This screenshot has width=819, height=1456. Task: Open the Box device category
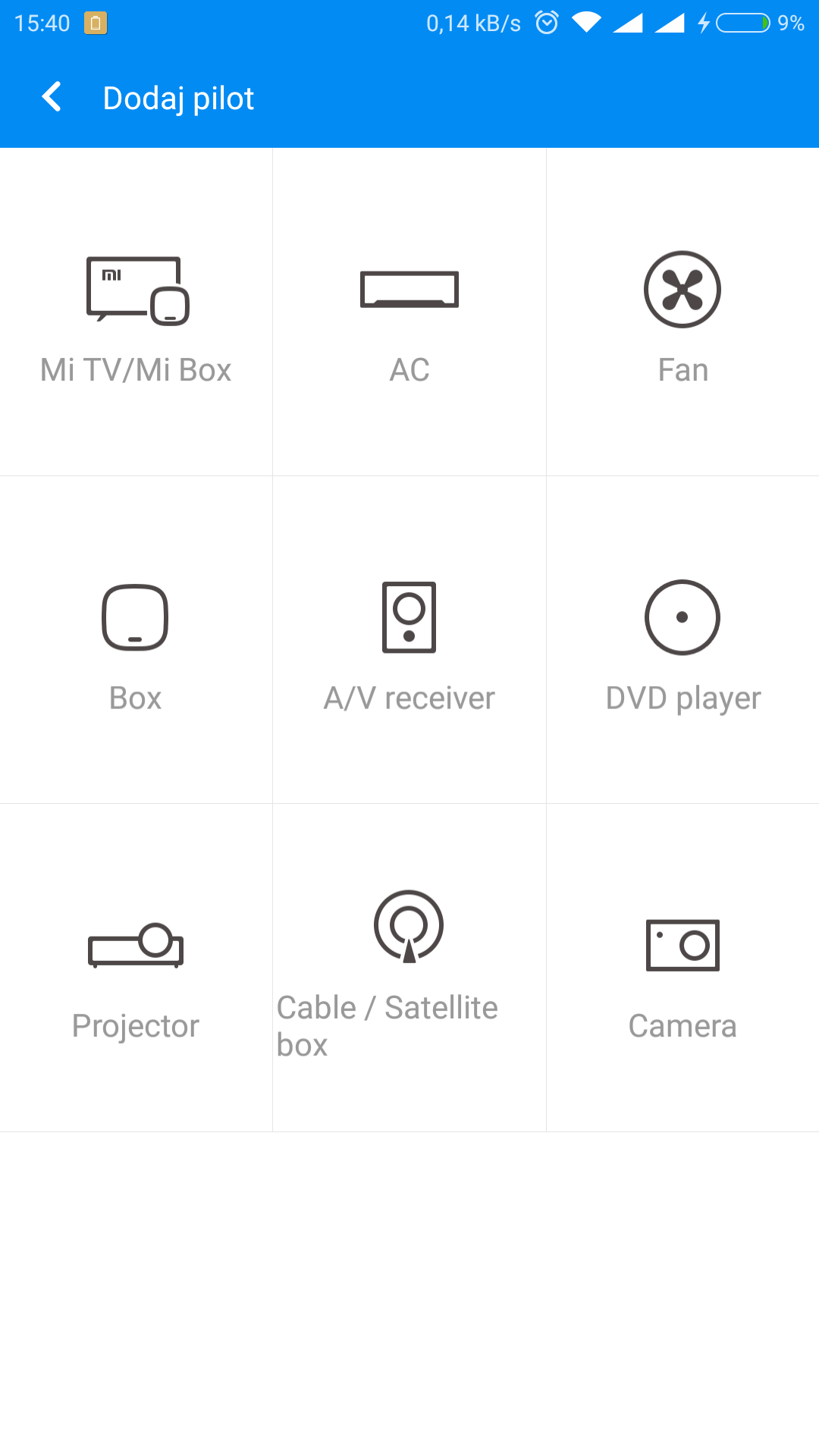136,641
